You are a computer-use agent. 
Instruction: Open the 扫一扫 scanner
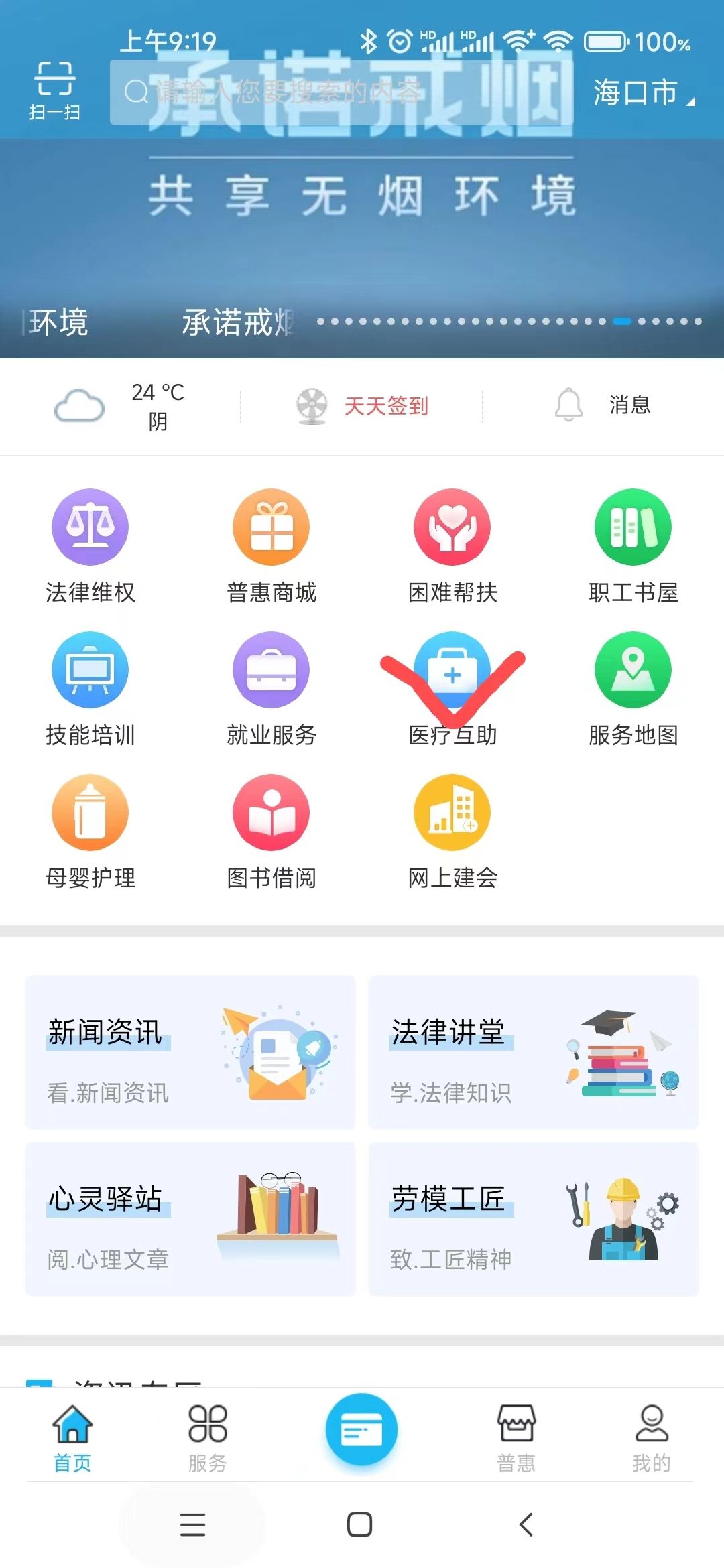[x=54, y=90]
